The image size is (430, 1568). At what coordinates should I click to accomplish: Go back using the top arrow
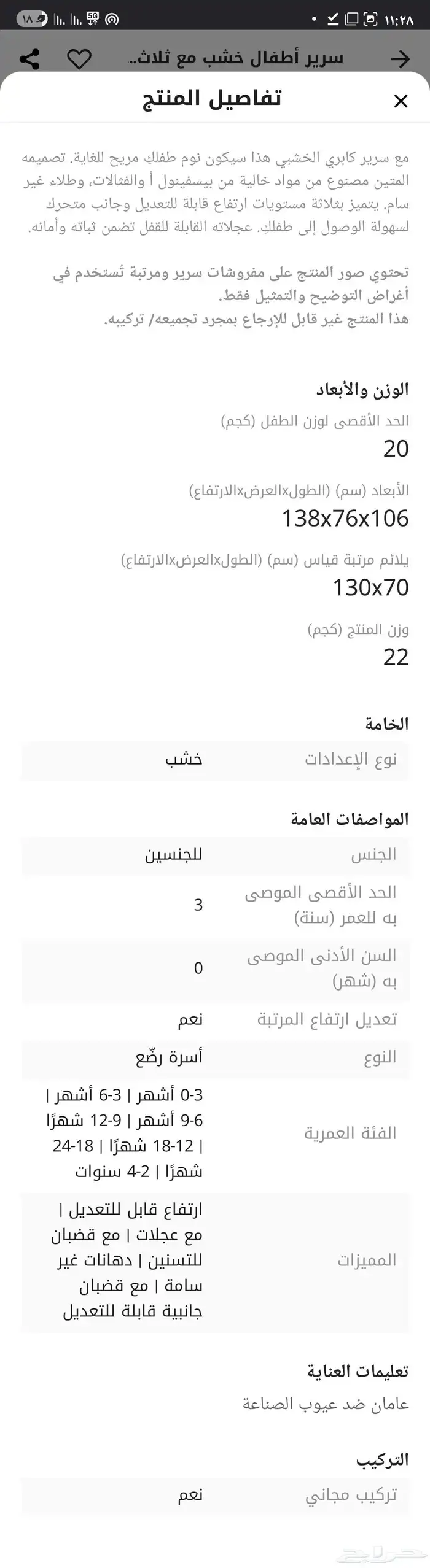click(x=400, y=59)
